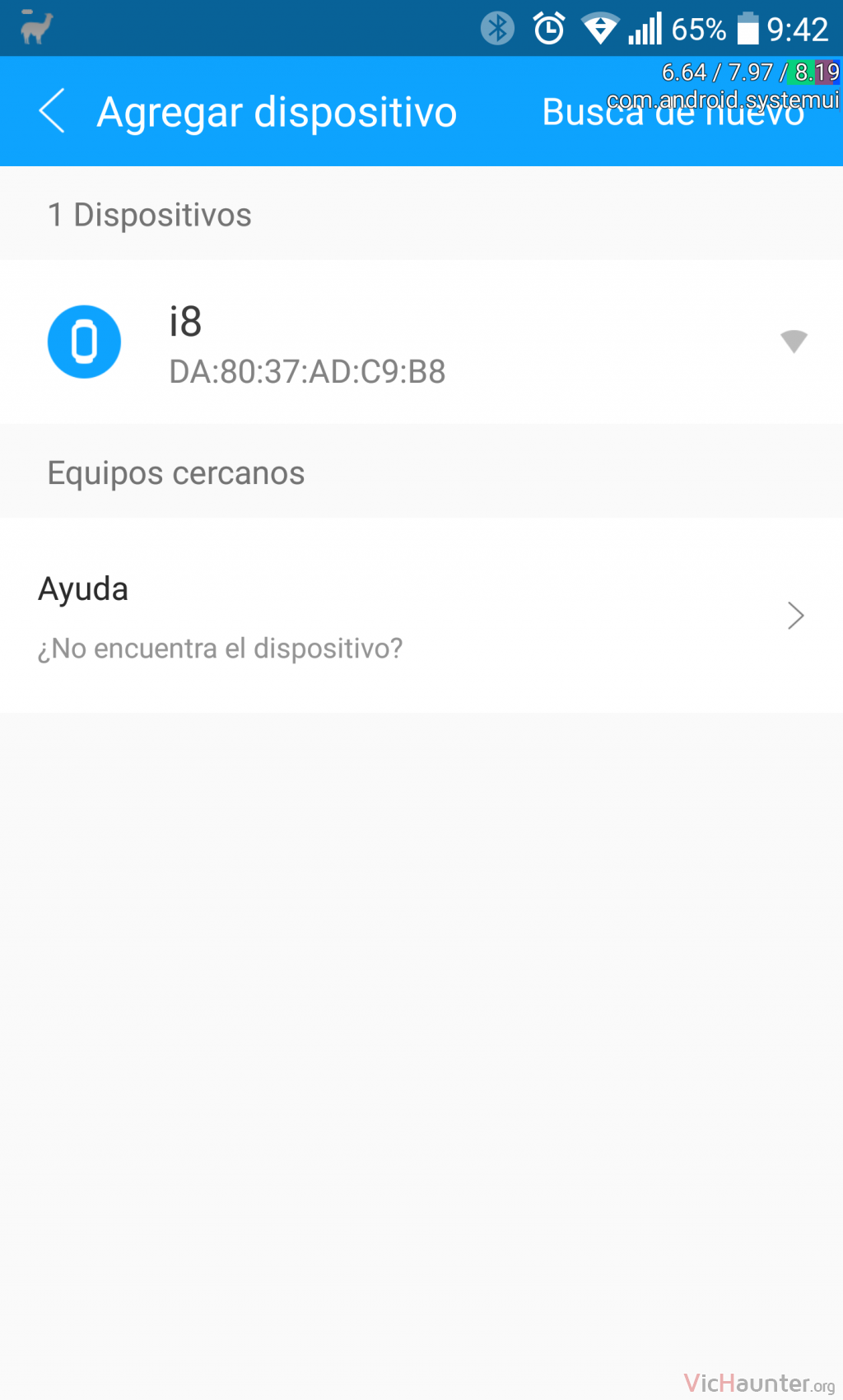The width and height of the screenshot is (843, 1400).
Task: Tap Busca de nuevo to rescan
Action: coord(673,112)
